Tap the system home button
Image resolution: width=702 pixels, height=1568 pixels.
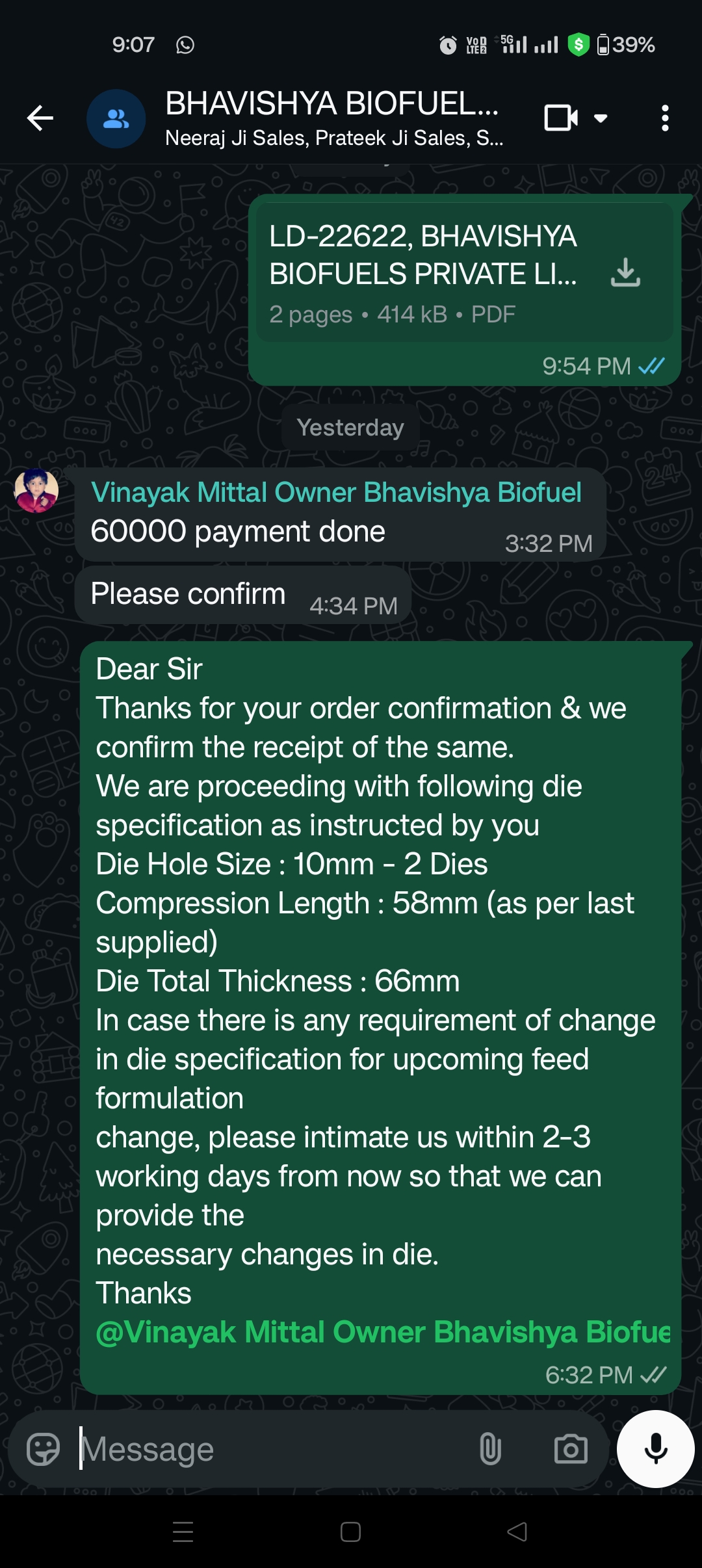coord(350,1532)
